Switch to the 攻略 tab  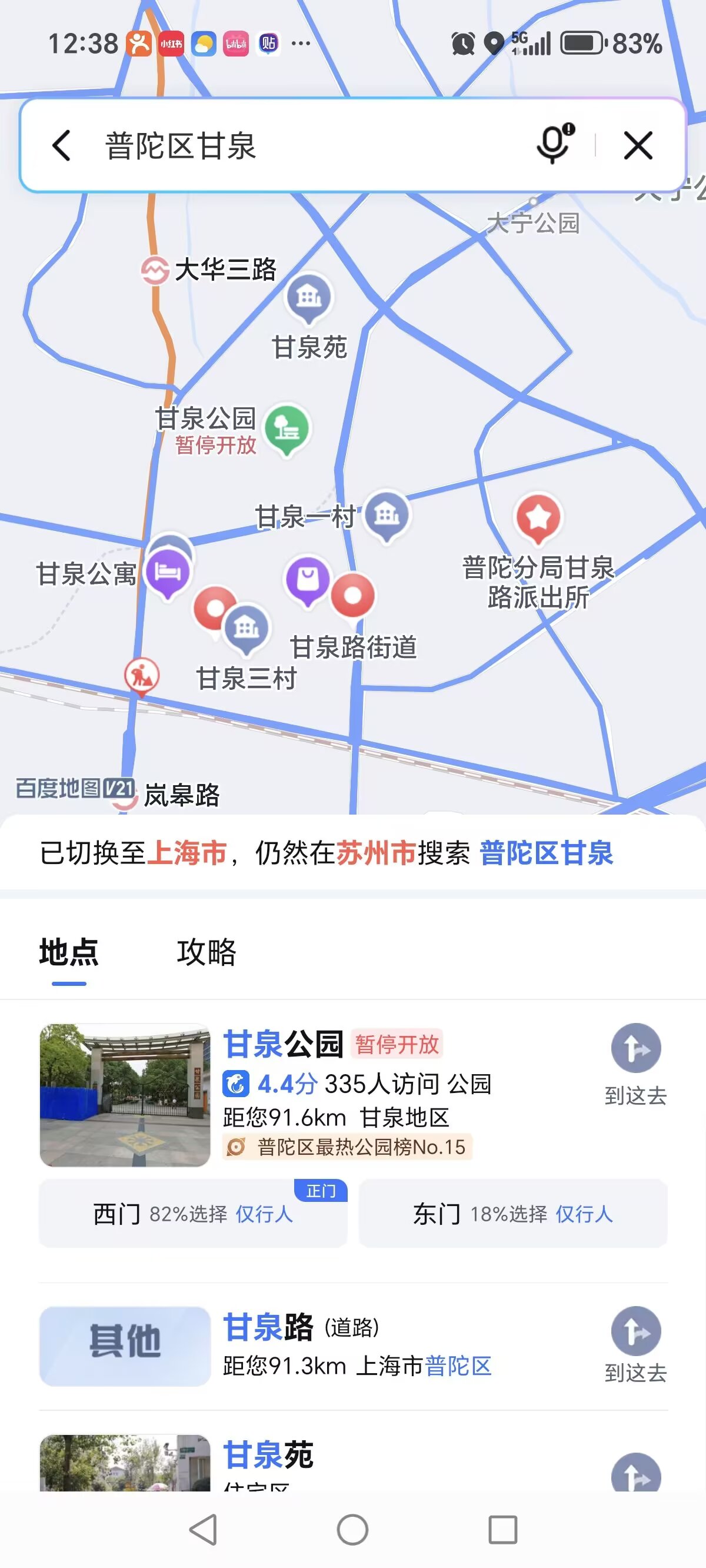coord(207,952)
